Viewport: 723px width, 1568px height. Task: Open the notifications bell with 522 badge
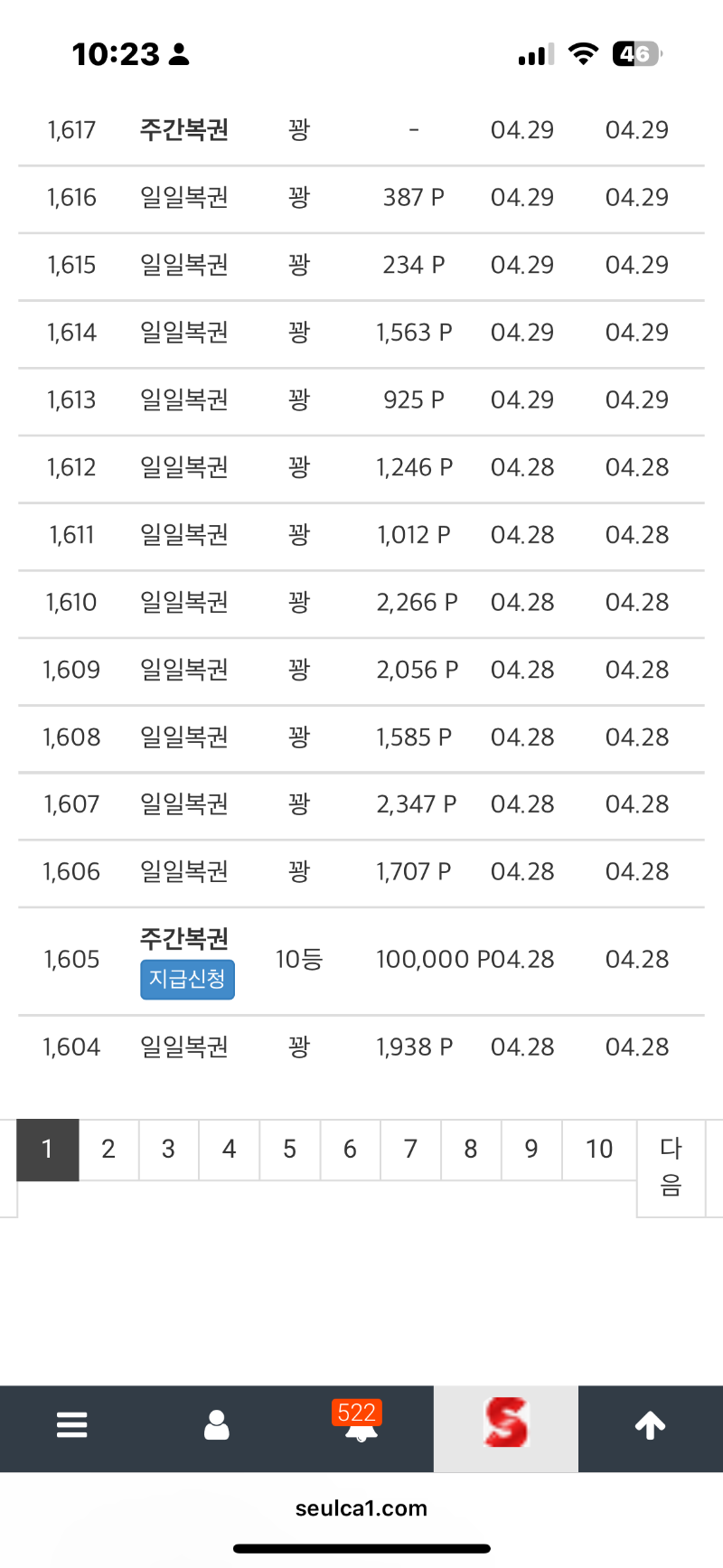coord(361,1425)
